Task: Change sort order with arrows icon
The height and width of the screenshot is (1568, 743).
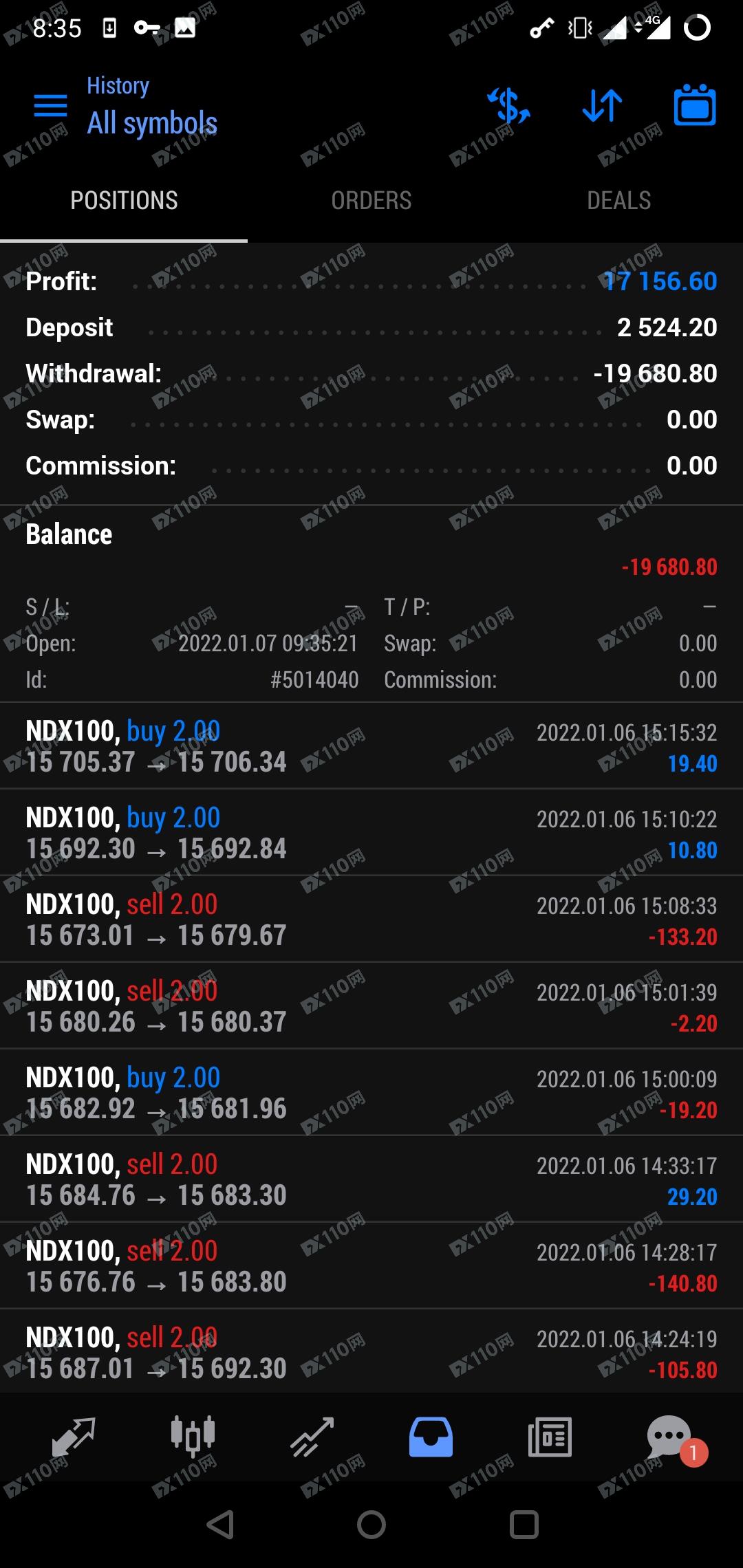Action: point(602,106)
